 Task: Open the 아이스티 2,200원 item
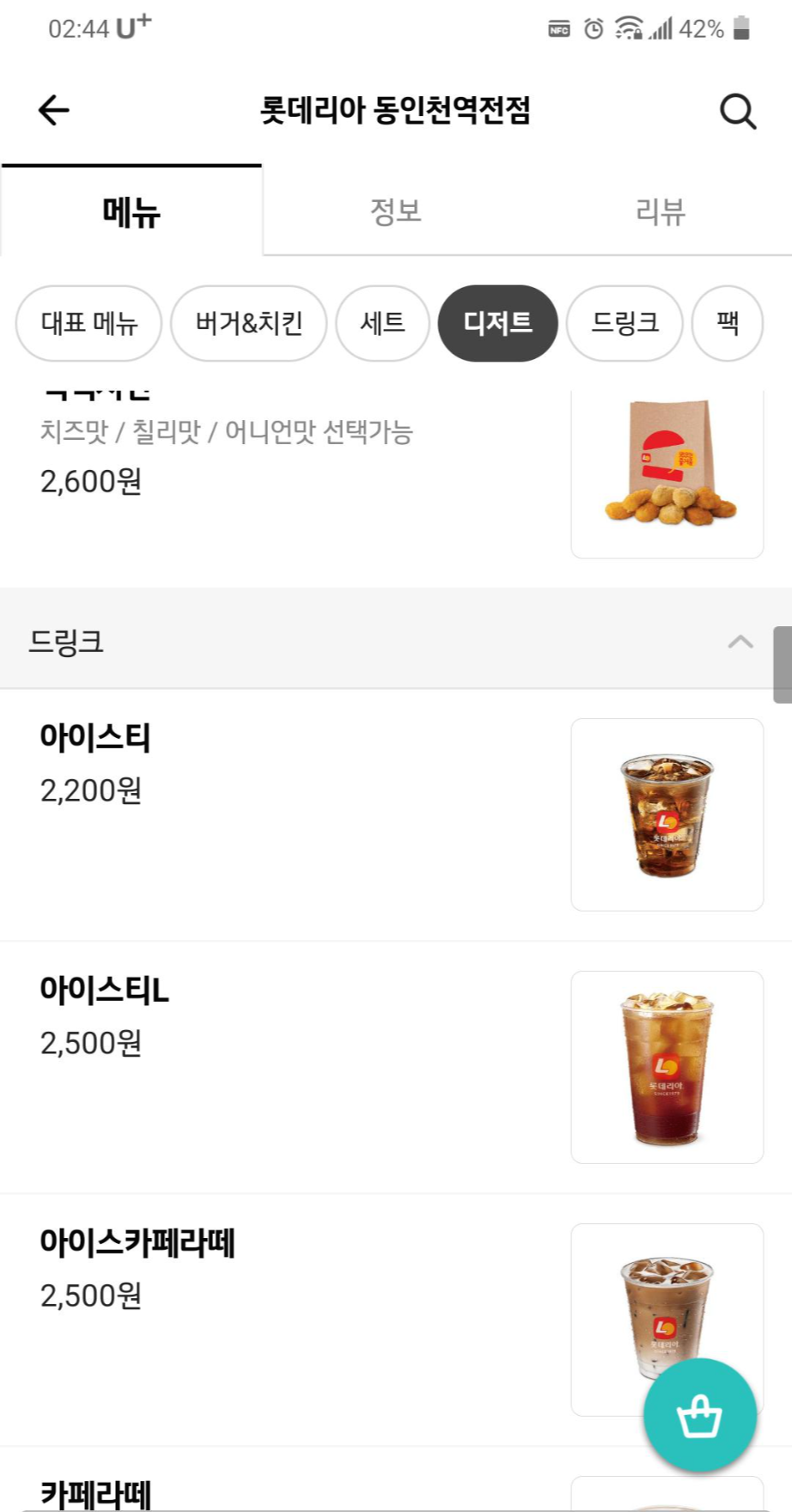click(x=283, y=812)
